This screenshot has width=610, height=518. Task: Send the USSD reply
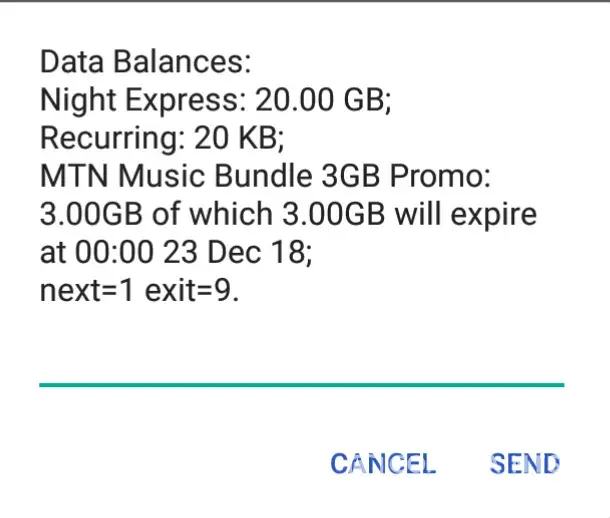[x=524, y=464]
